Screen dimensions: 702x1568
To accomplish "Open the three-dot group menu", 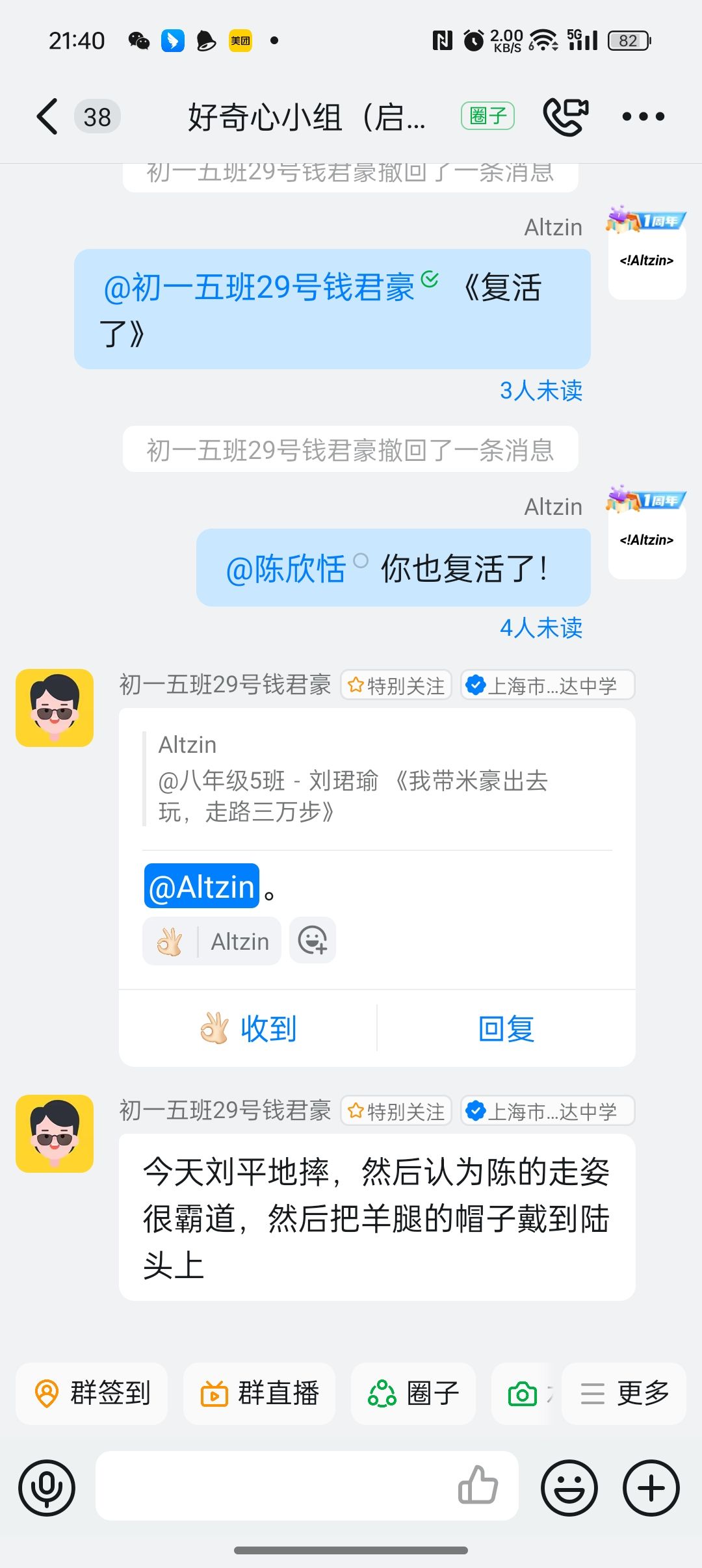I will (643, 117).
